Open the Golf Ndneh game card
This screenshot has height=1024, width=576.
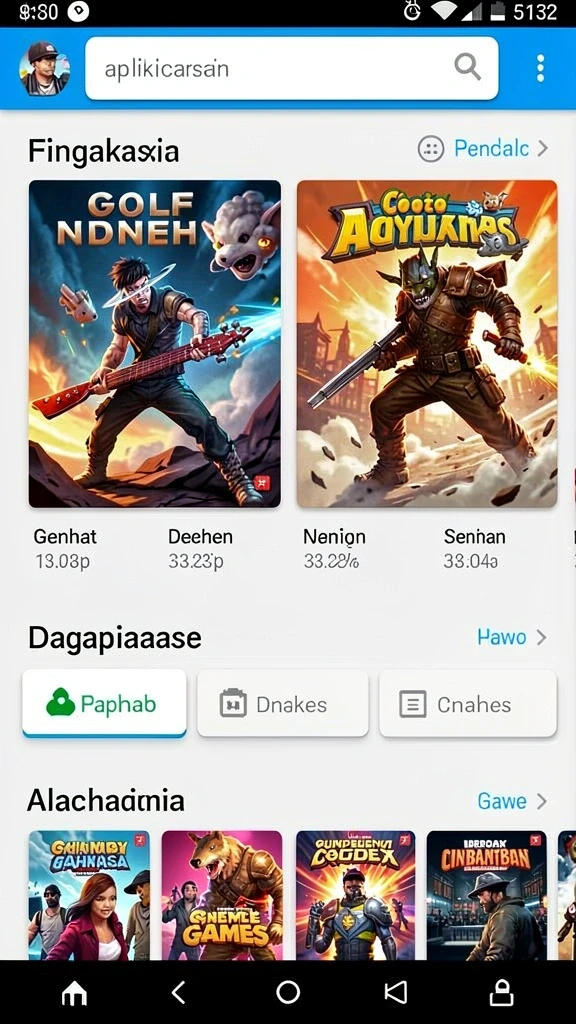pos(155,344)
